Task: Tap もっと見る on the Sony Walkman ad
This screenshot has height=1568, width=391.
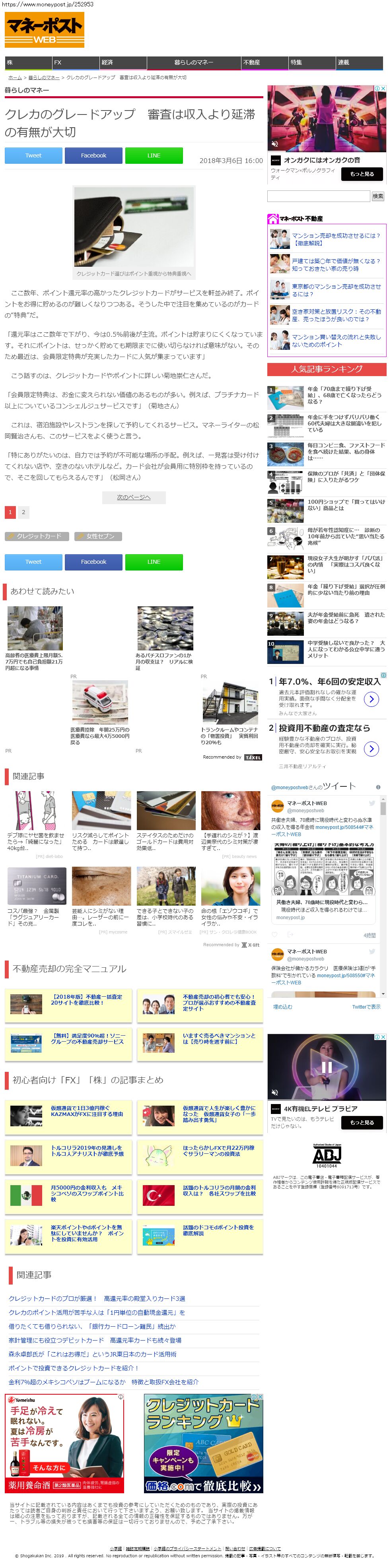Action: [x=362, y=174]
